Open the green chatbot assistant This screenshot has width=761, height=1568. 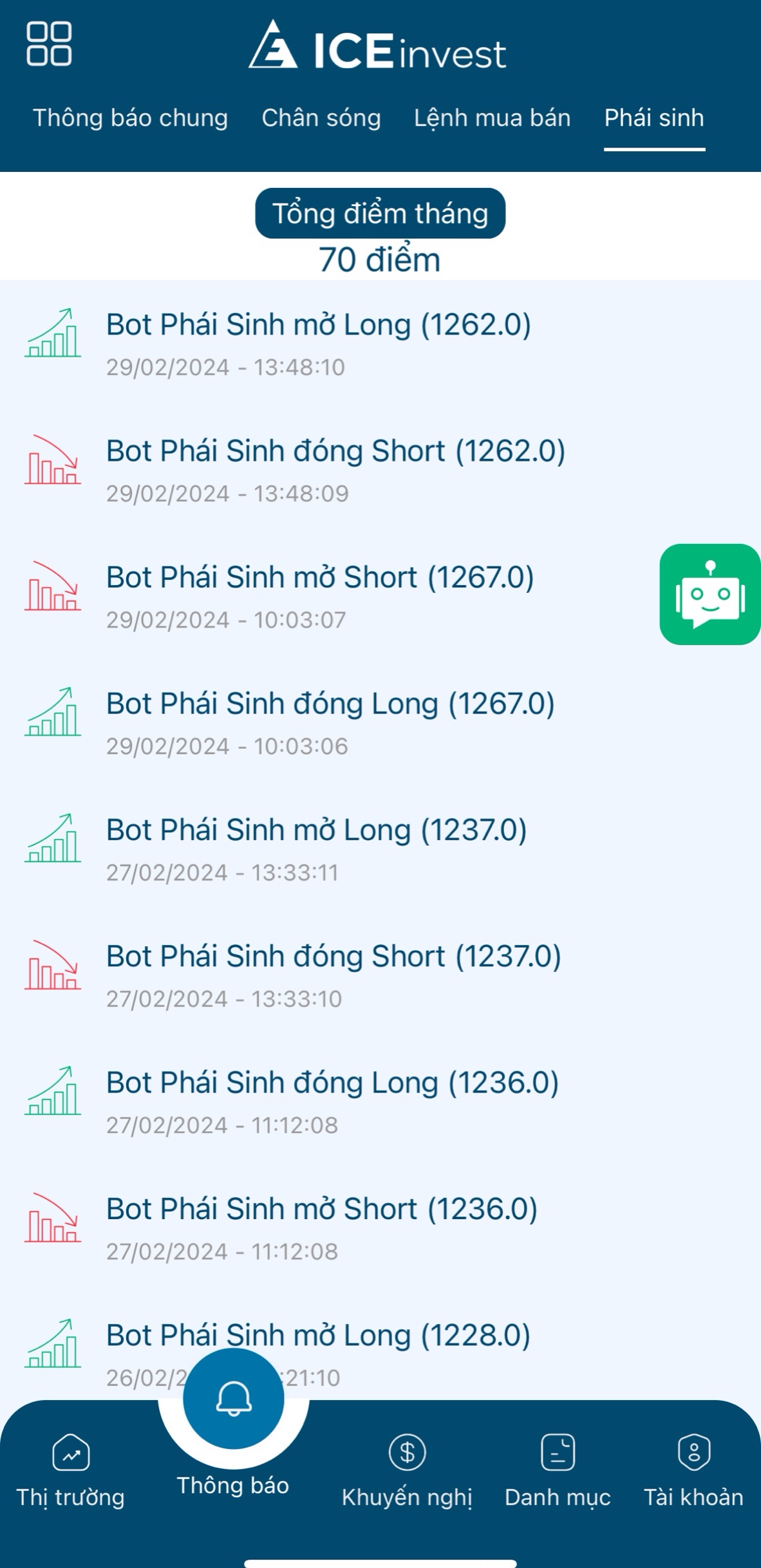click(709, 594)
